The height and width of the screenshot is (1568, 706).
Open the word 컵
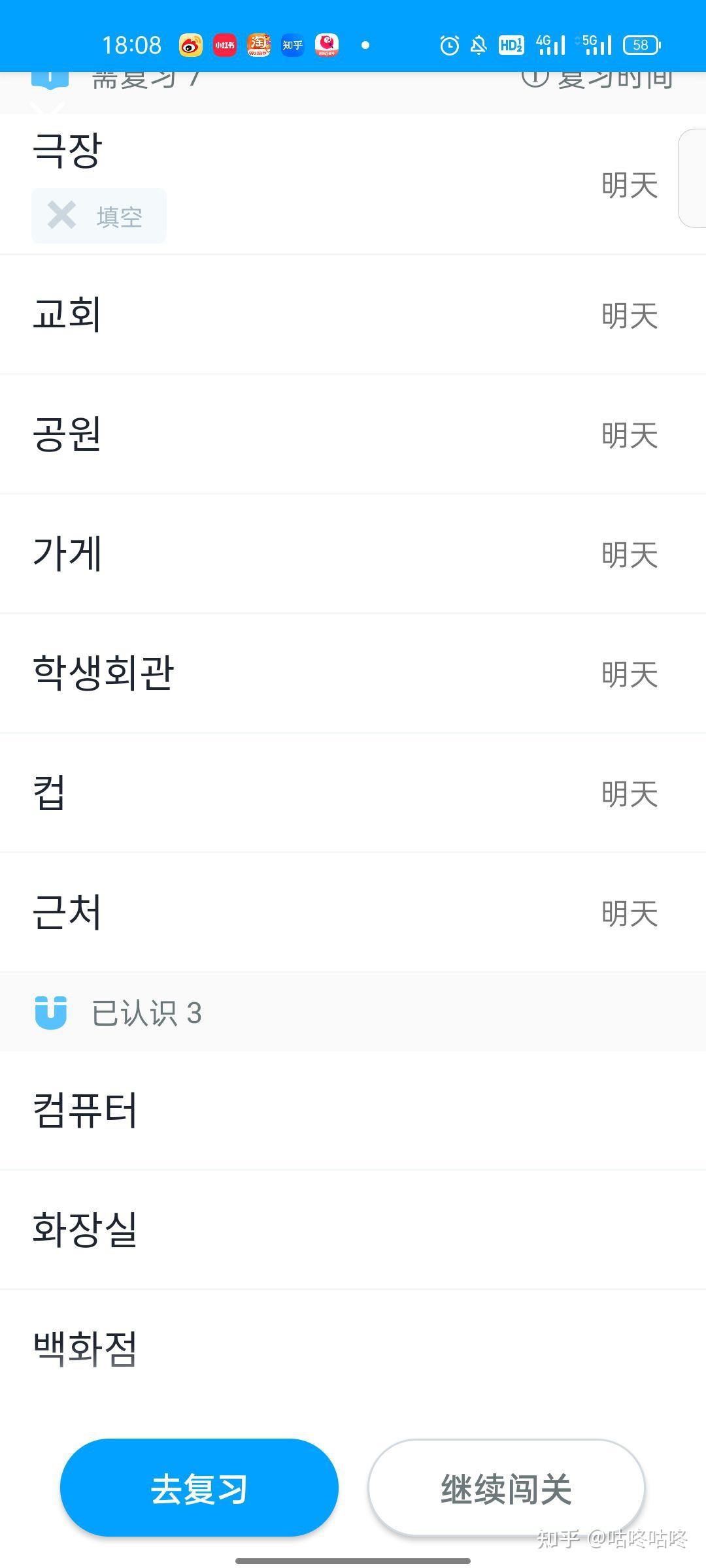353,793
